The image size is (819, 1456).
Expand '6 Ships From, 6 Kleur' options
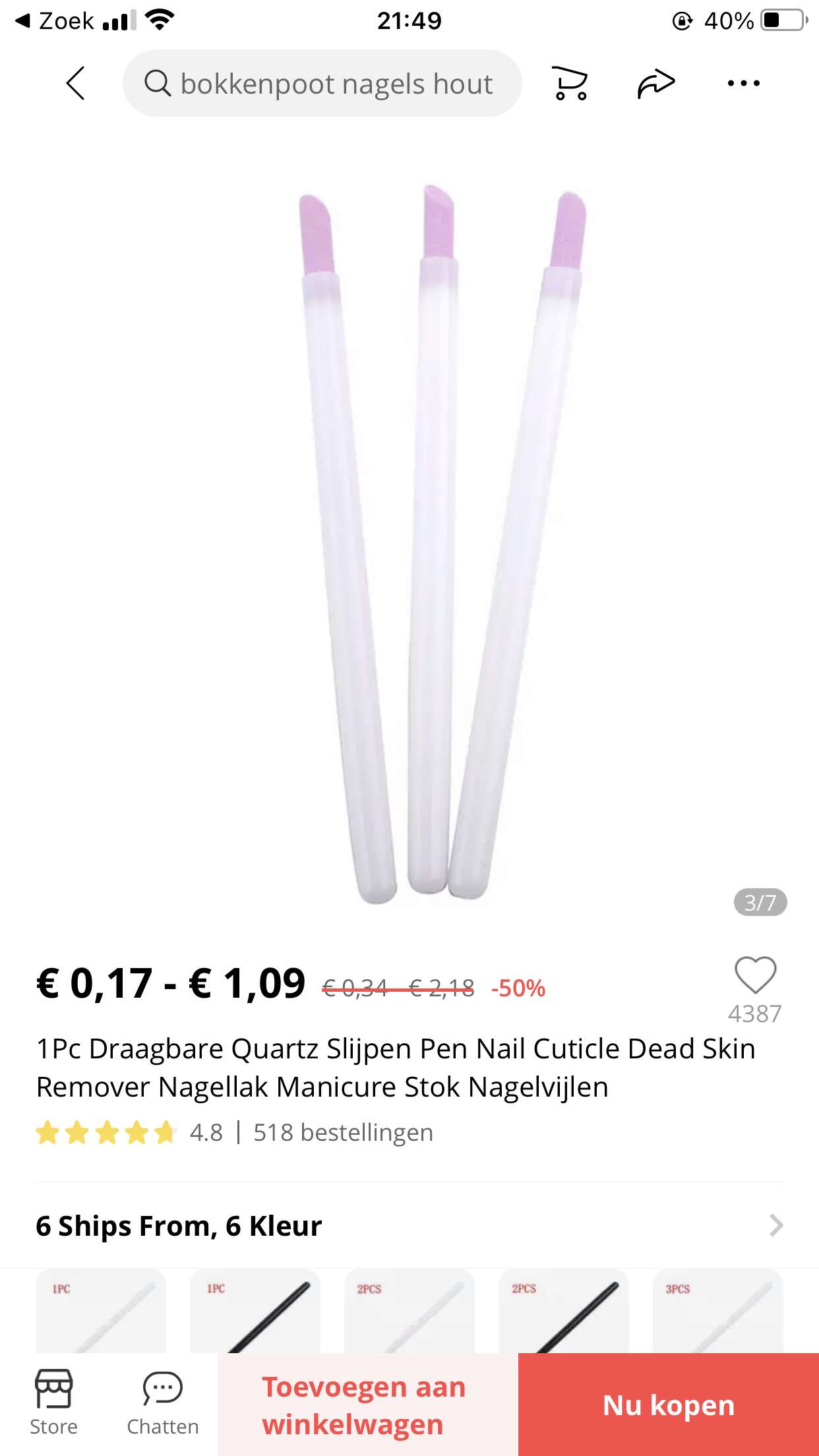click(409, 1225)
